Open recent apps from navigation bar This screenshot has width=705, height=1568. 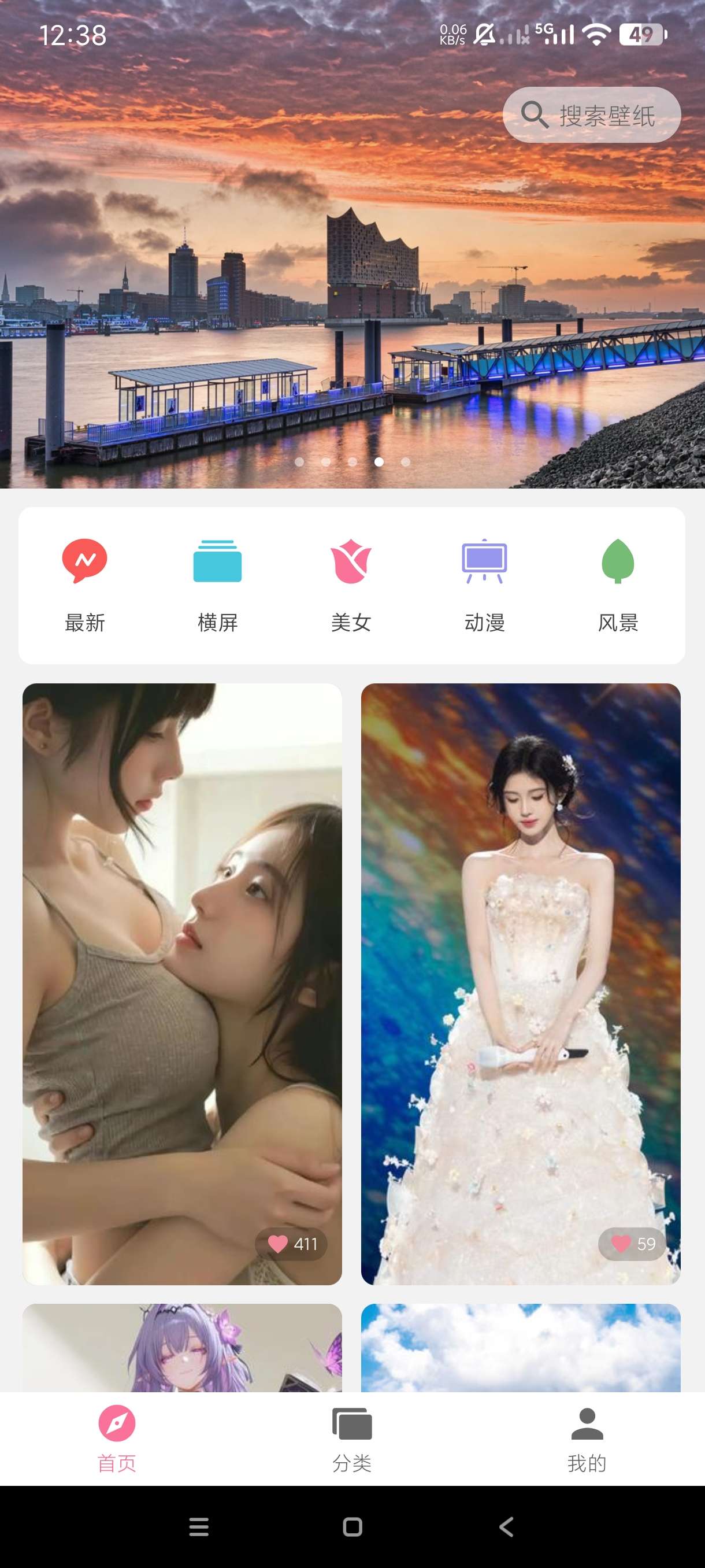pos(199,1526)
